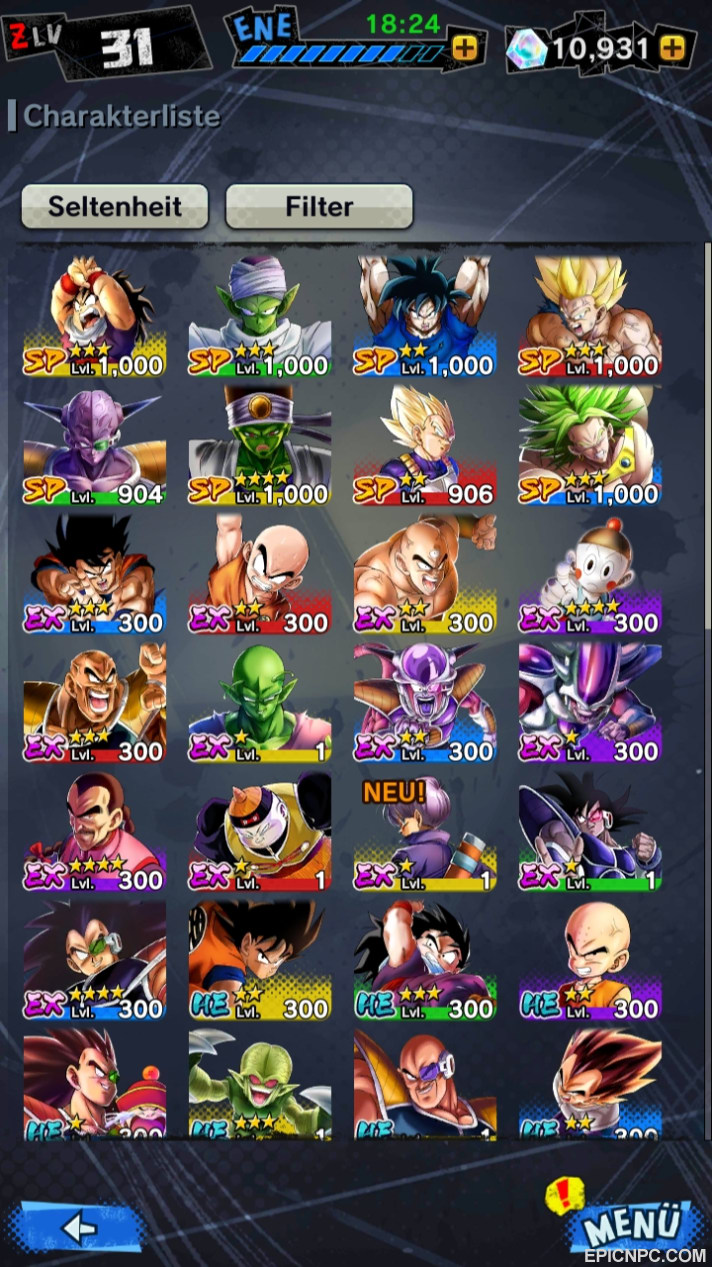Open the yellow-armored EX character level 1
This screenshot has height=1267, width=712.
(260, 832)
